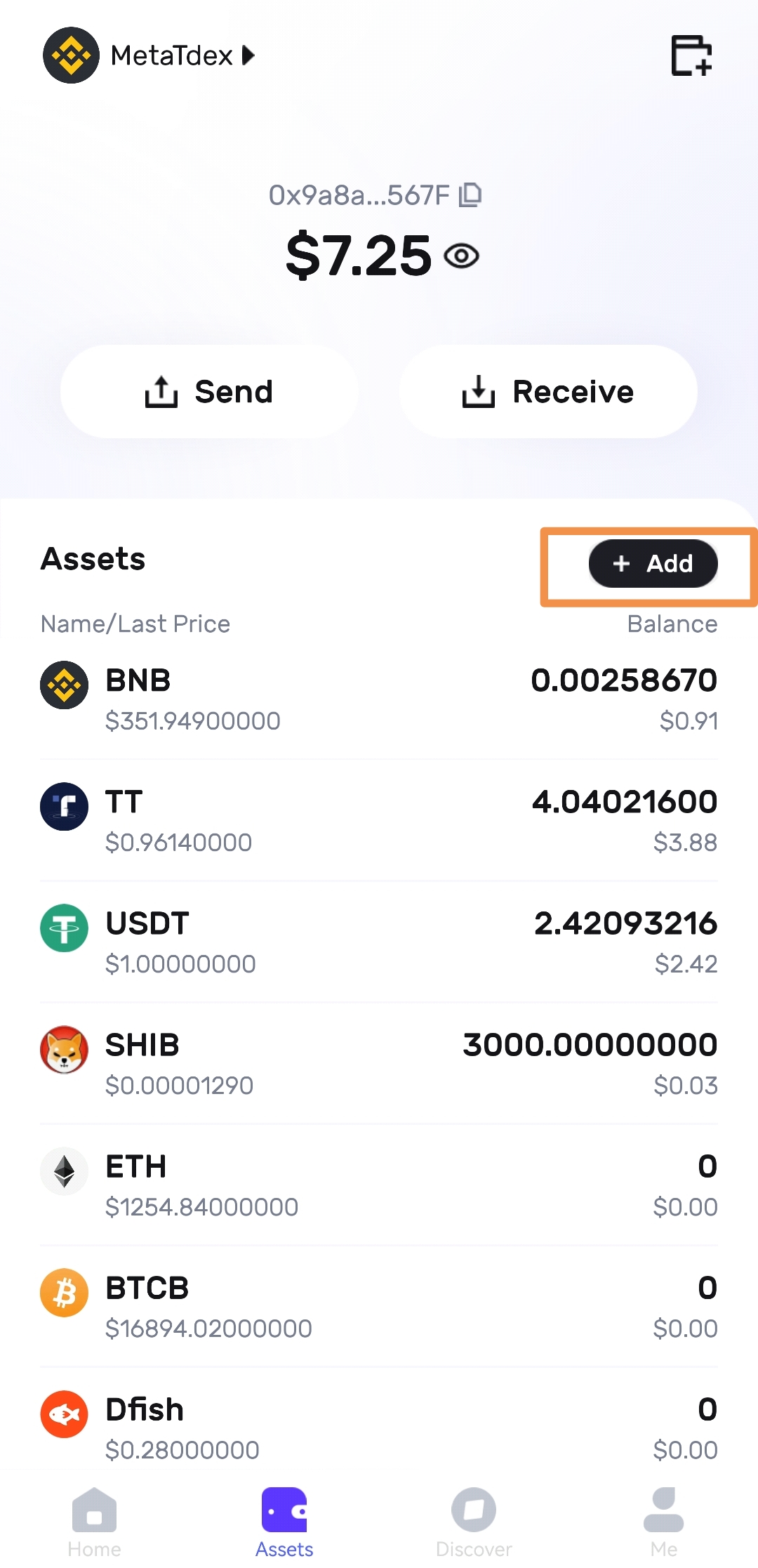Tap the Send button

(x=209, y=391)
